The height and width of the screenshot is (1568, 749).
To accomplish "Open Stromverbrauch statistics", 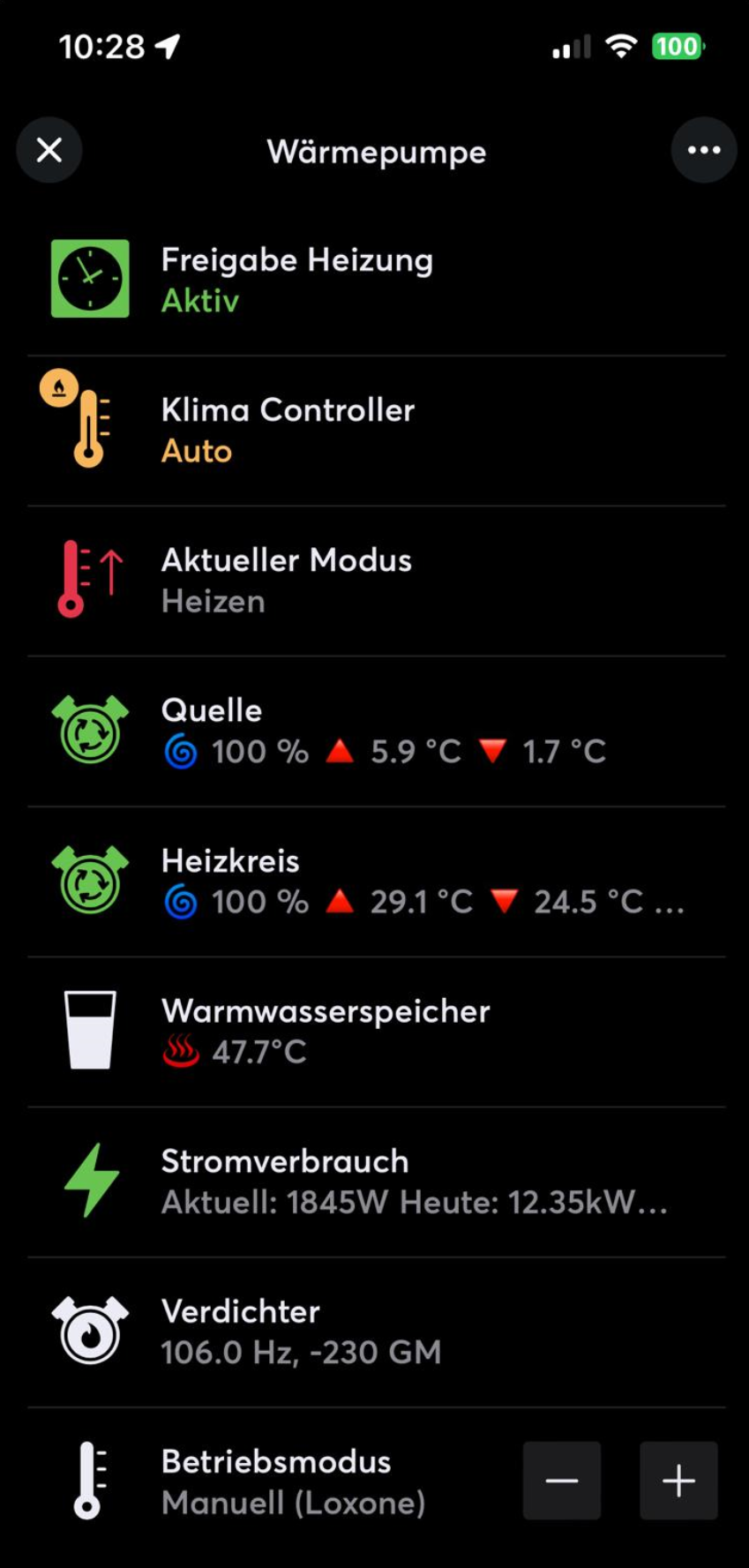I will tap(376, 1182).
